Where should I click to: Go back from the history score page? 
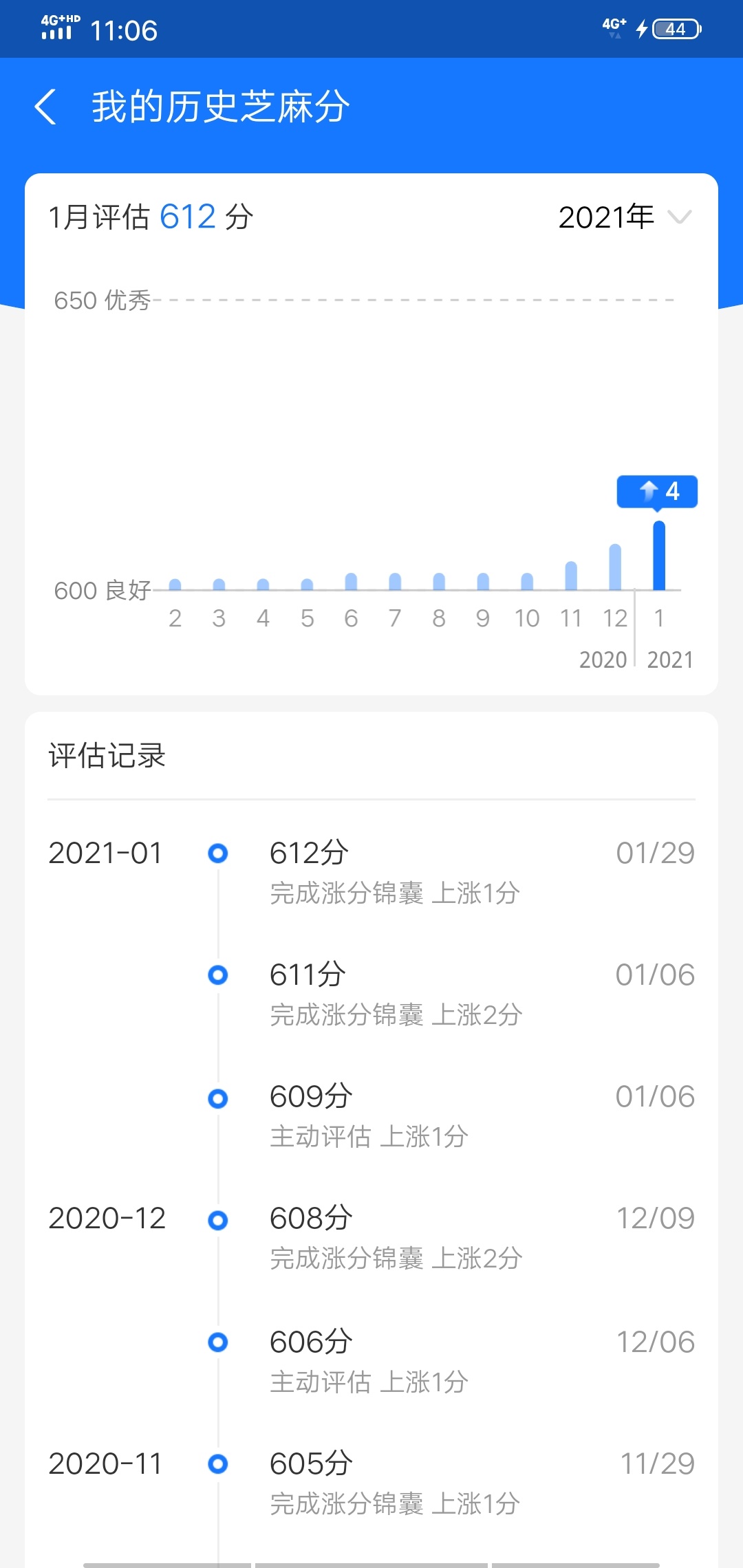point(45,107)
